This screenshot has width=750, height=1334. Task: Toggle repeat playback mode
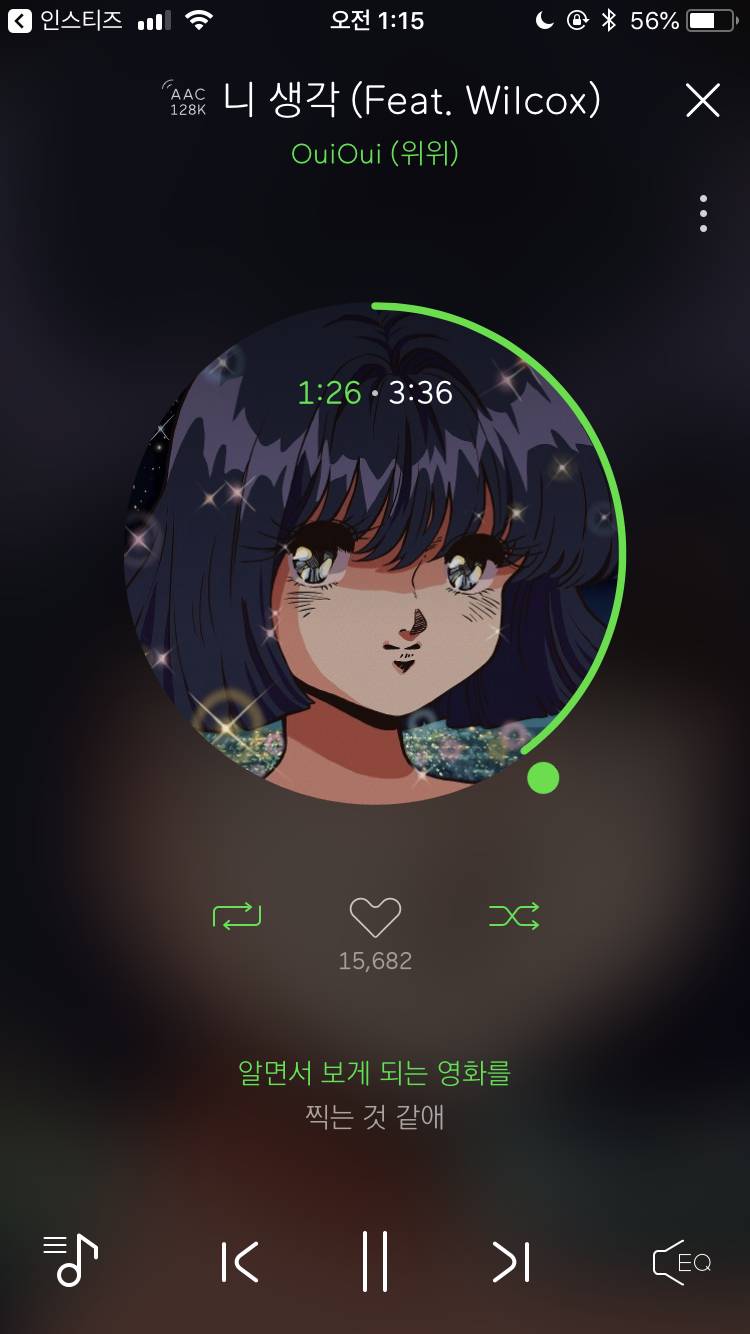click(237, 915)
